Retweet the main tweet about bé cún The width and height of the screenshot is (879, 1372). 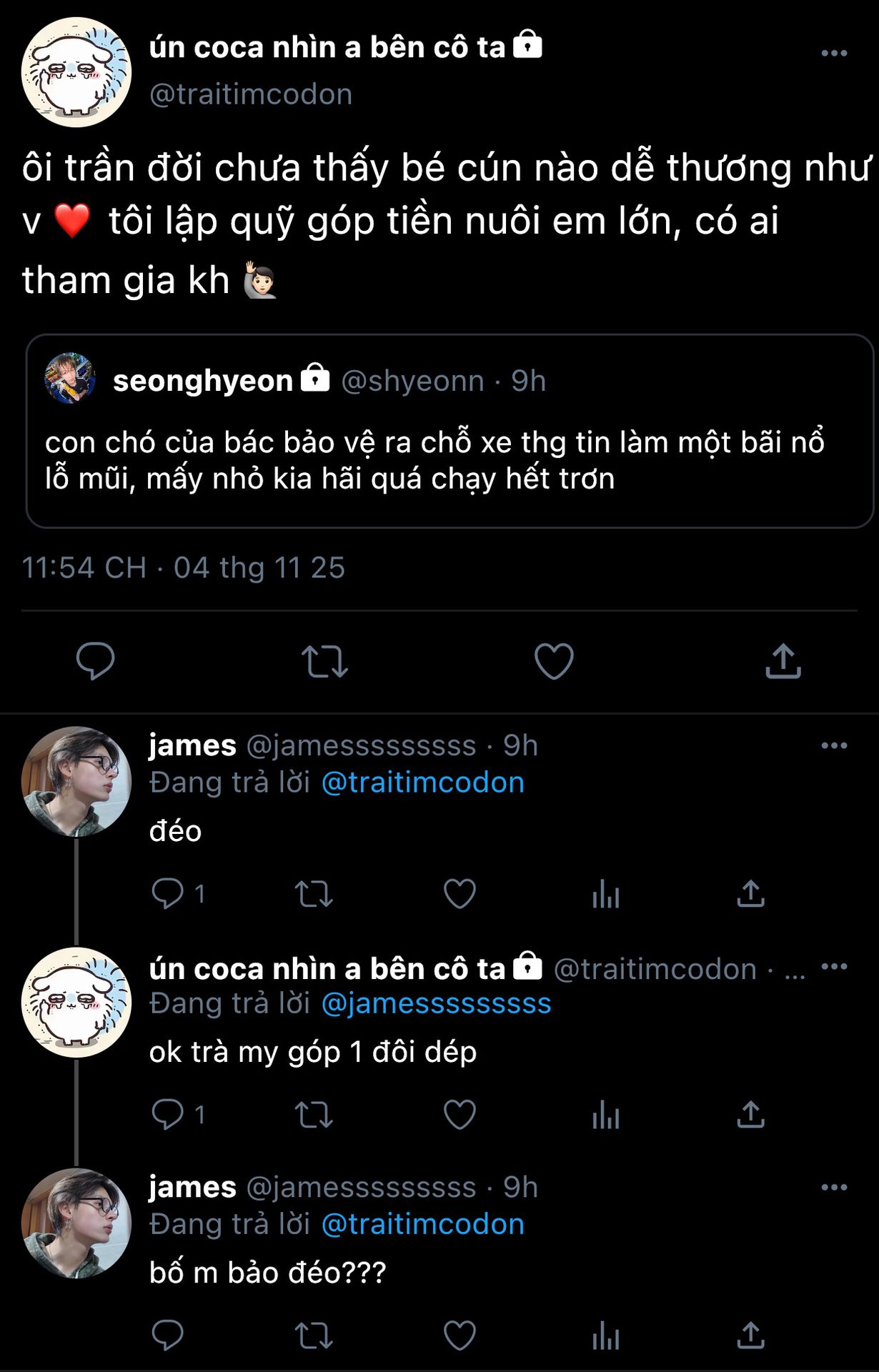(x=324, y=661)
